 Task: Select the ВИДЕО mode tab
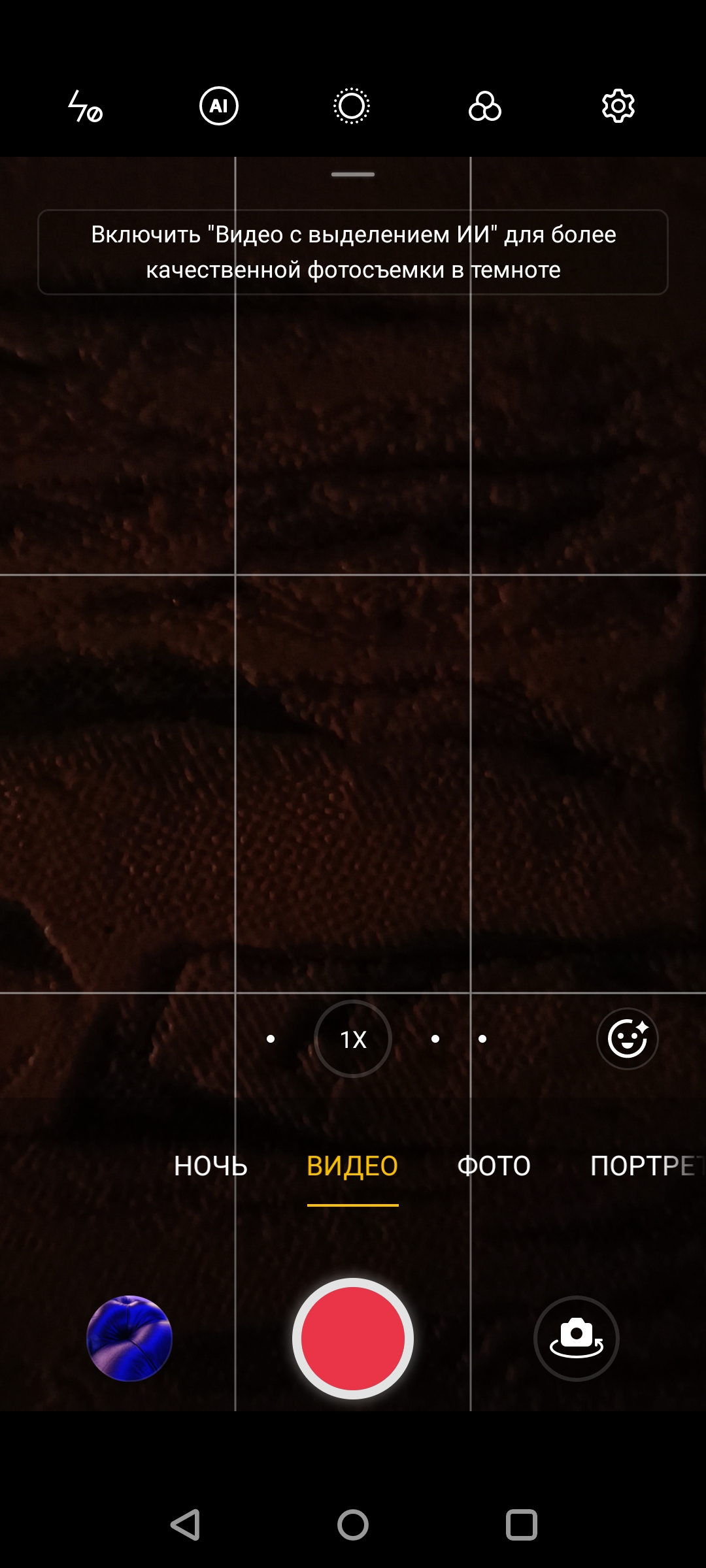coord(352,1166)
